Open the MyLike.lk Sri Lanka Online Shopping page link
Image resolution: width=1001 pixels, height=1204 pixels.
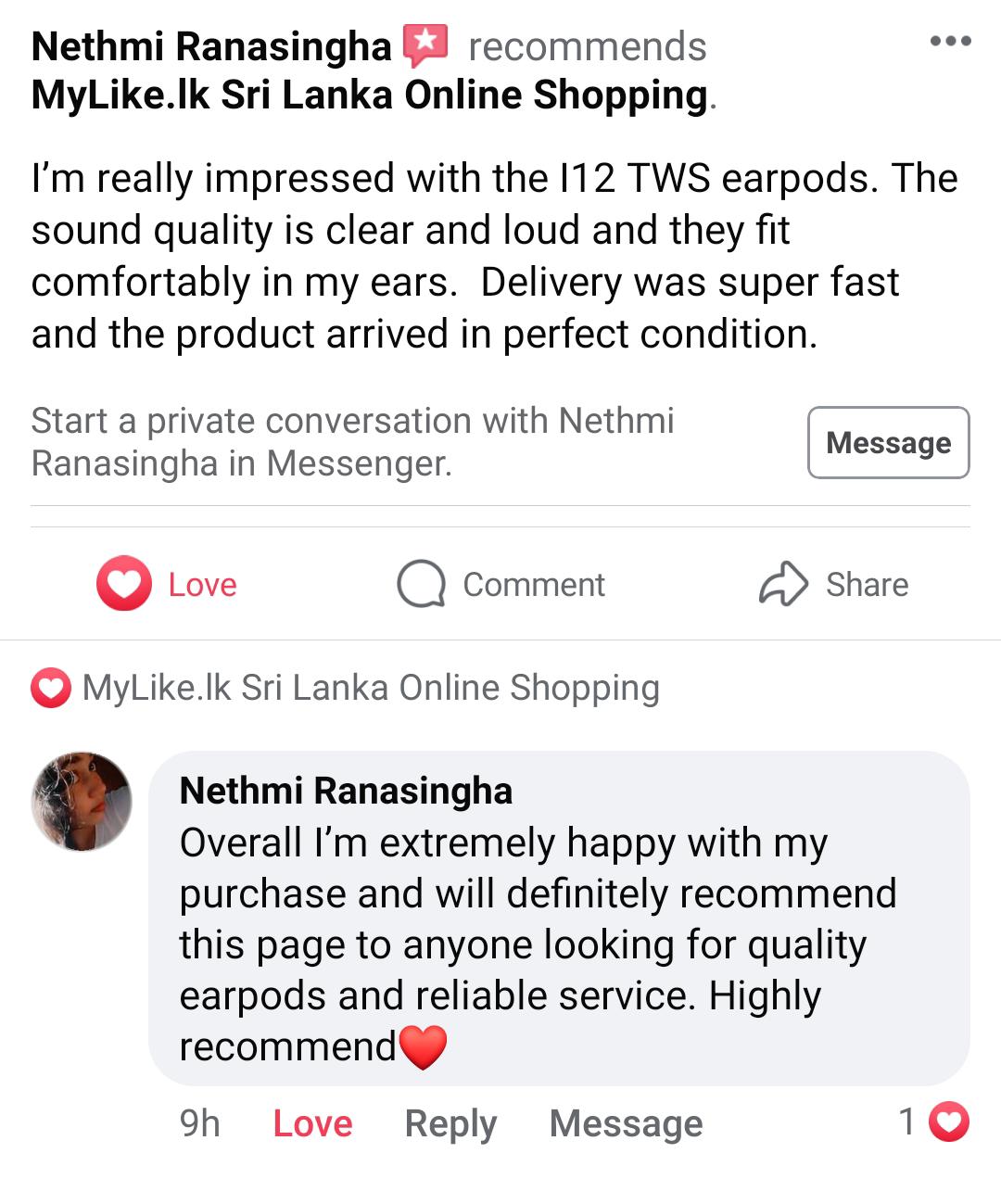pyautogui.click(x=369, y=95)
